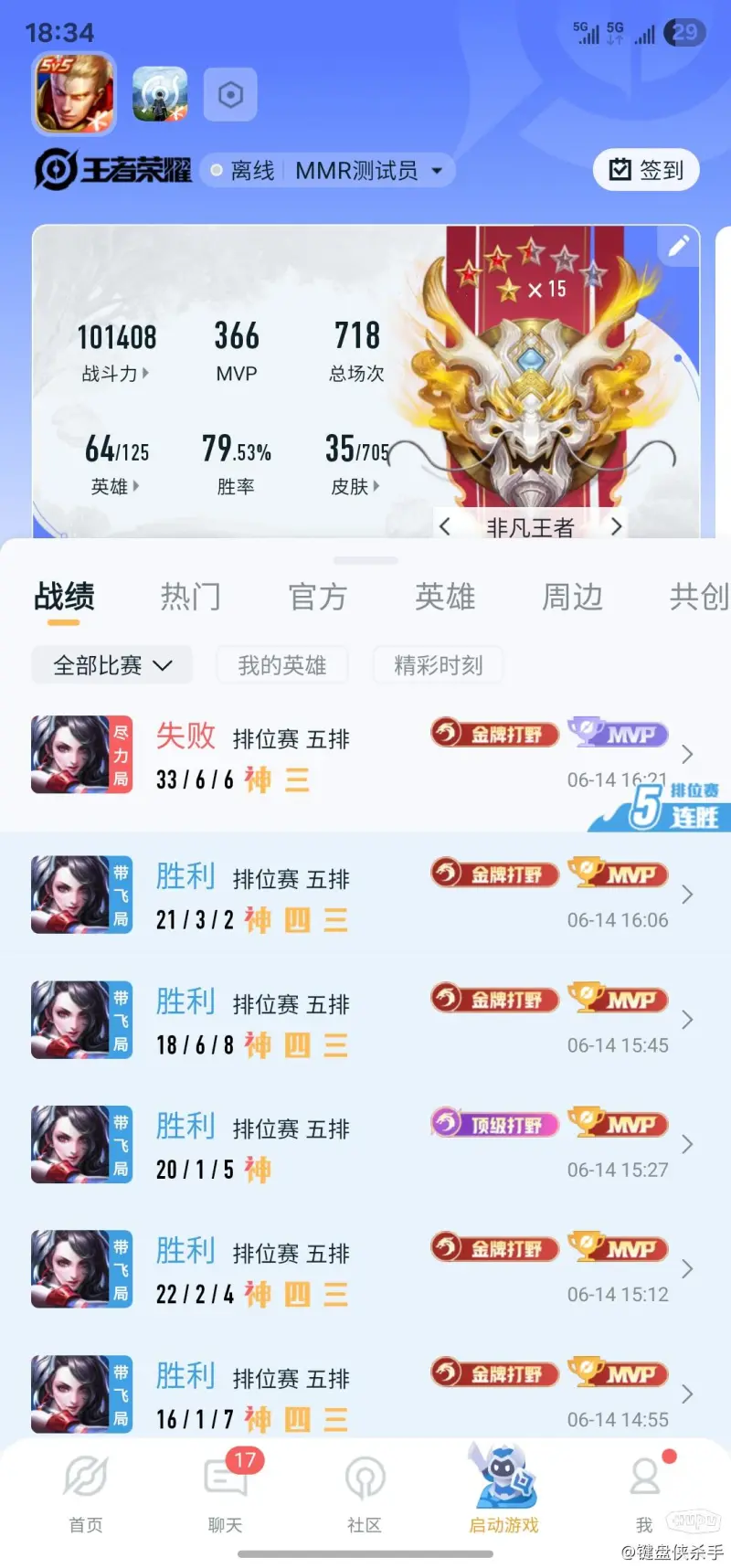Open the 胜利 match from 06-14 15:27
Viewport: 731px width, 1568px height.
(x=365, y=1145)
